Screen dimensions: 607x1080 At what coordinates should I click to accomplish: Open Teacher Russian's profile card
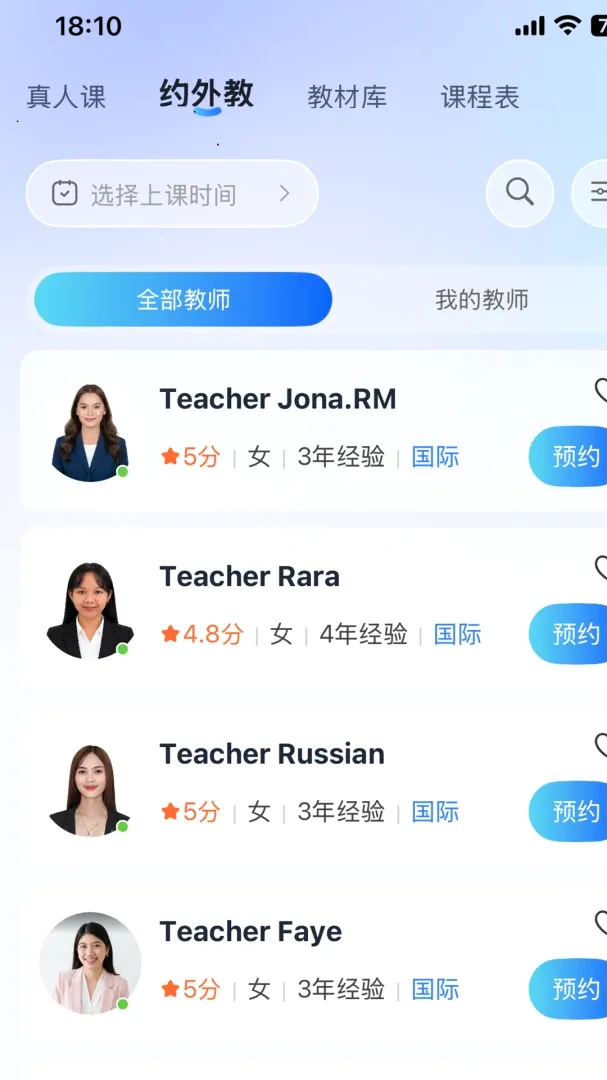coord(313,785)
